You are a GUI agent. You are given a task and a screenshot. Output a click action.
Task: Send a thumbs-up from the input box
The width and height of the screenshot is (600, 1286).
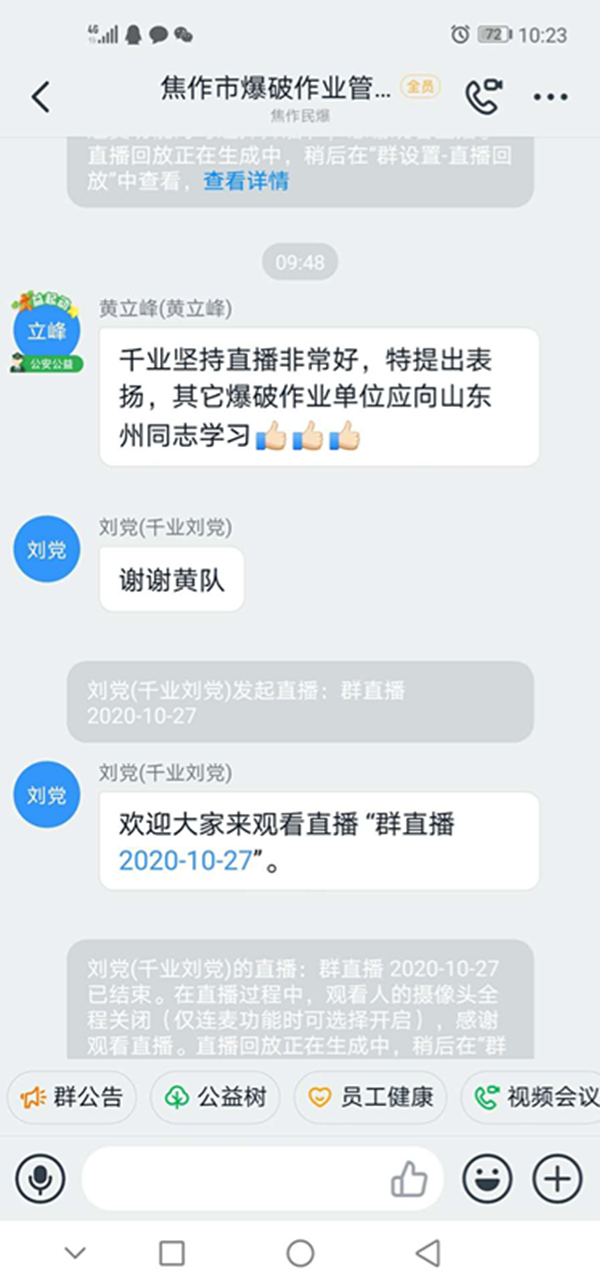[x=409, y=1180]
